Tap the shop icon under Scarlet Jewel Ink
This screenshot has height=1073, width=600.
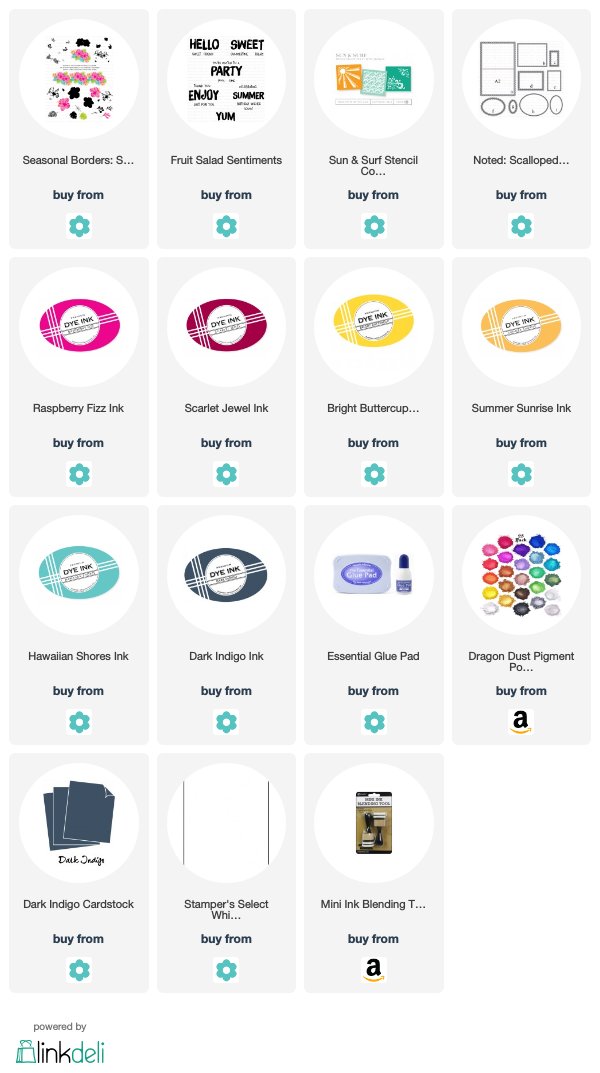point(226,474)
